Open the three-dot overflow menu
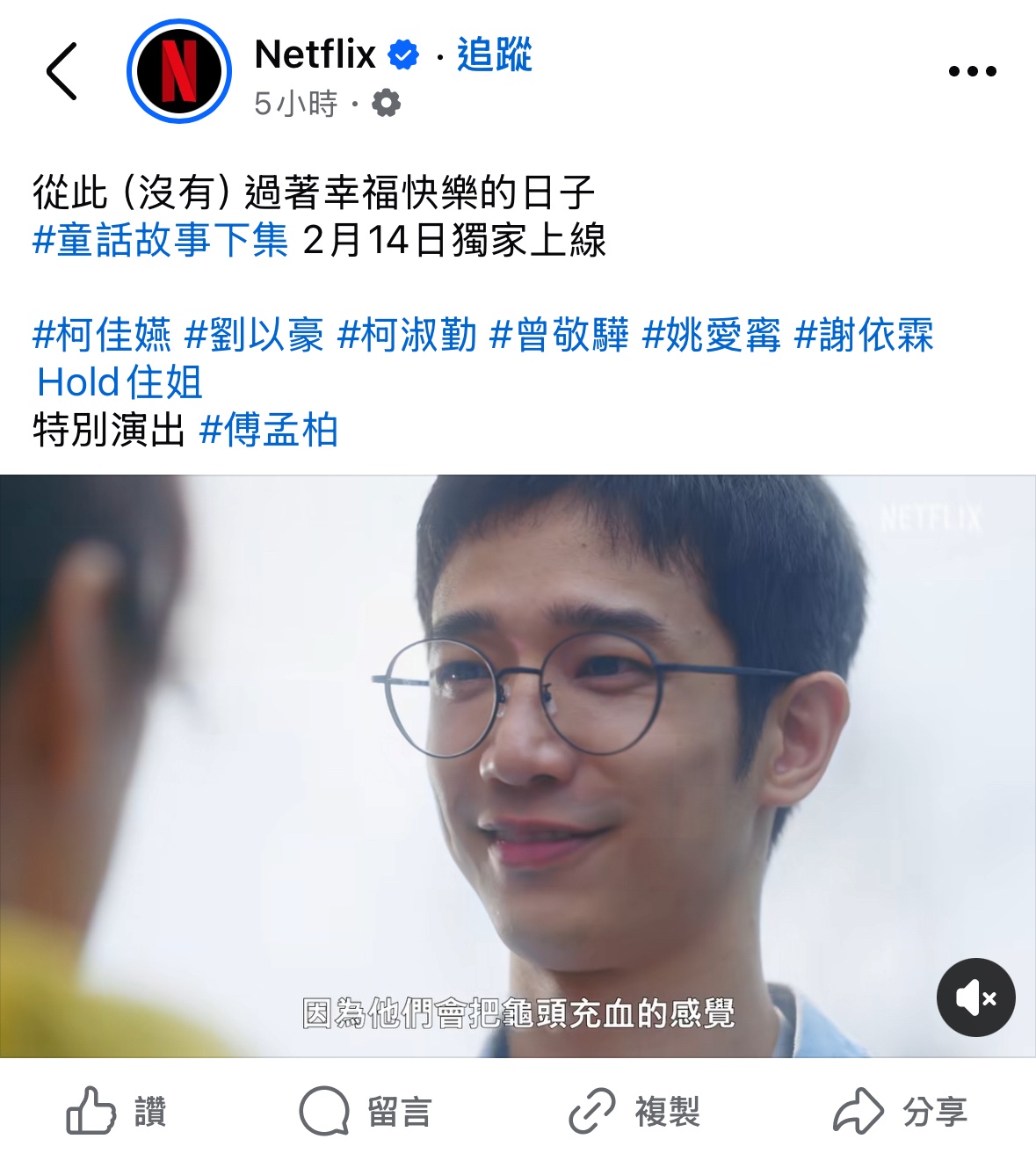Viewport: 1036px width, 1168px height. tap(972, 71)
